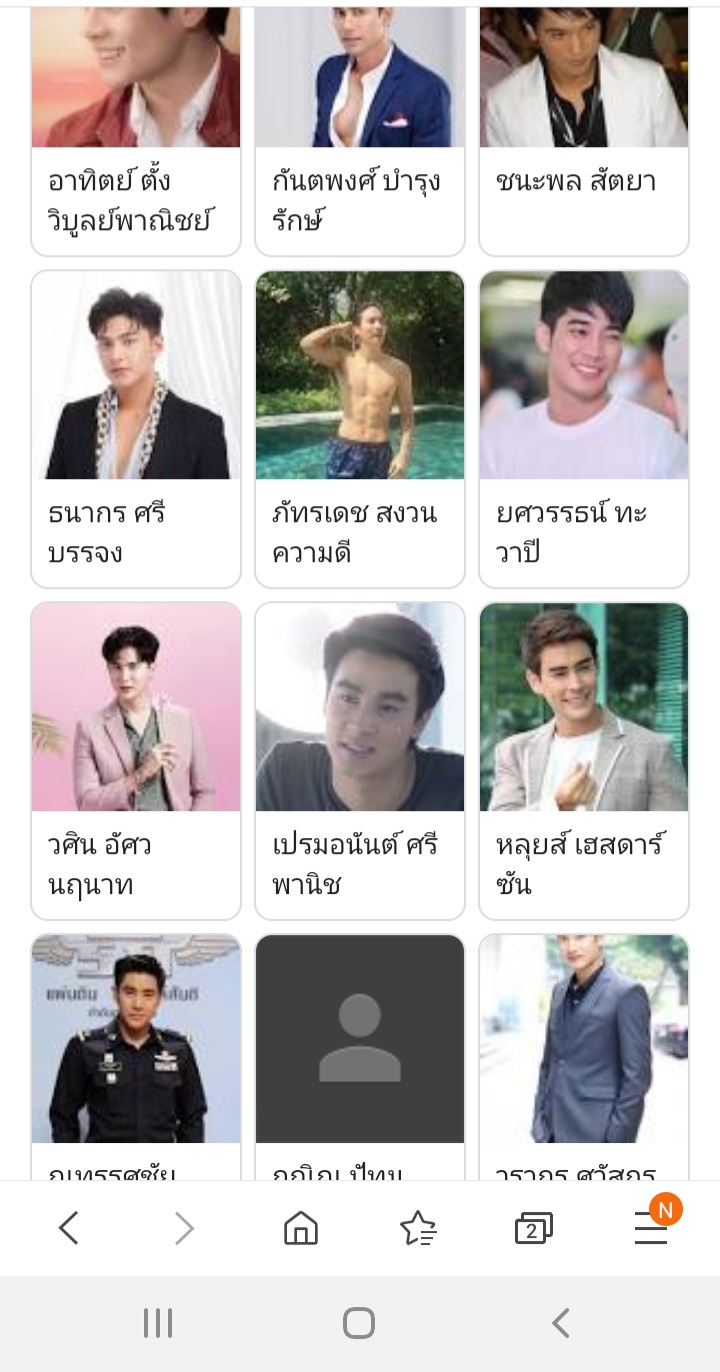
Task: Open the ธนากร ศรีบรรจง card
Action: (x=136, y=428)
